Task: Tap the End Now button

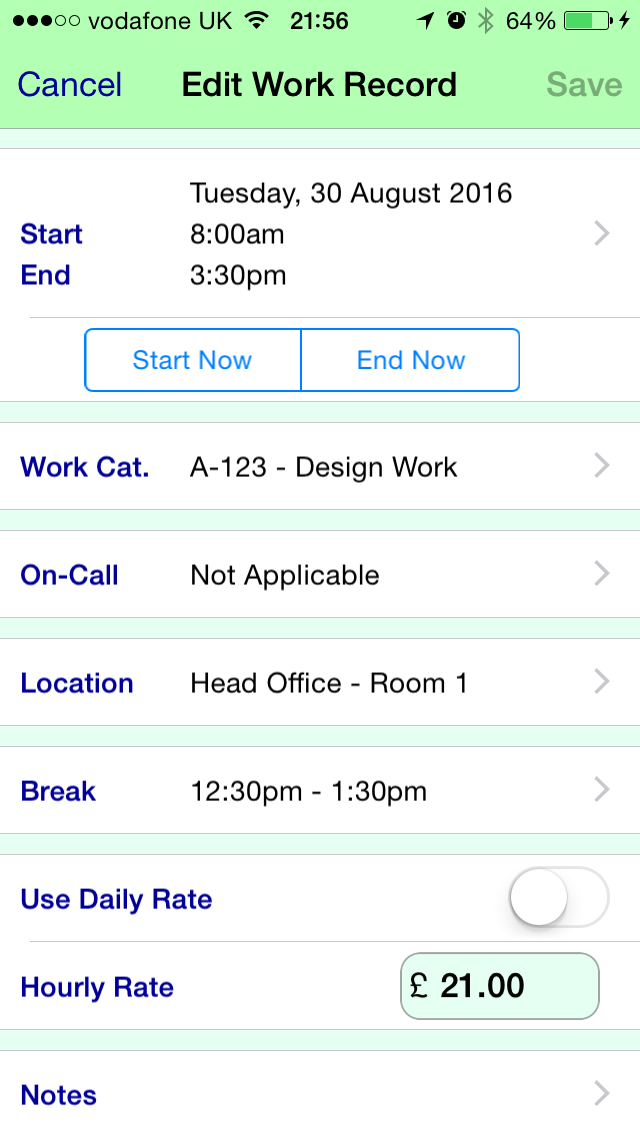Action: (x=411, y=360)
